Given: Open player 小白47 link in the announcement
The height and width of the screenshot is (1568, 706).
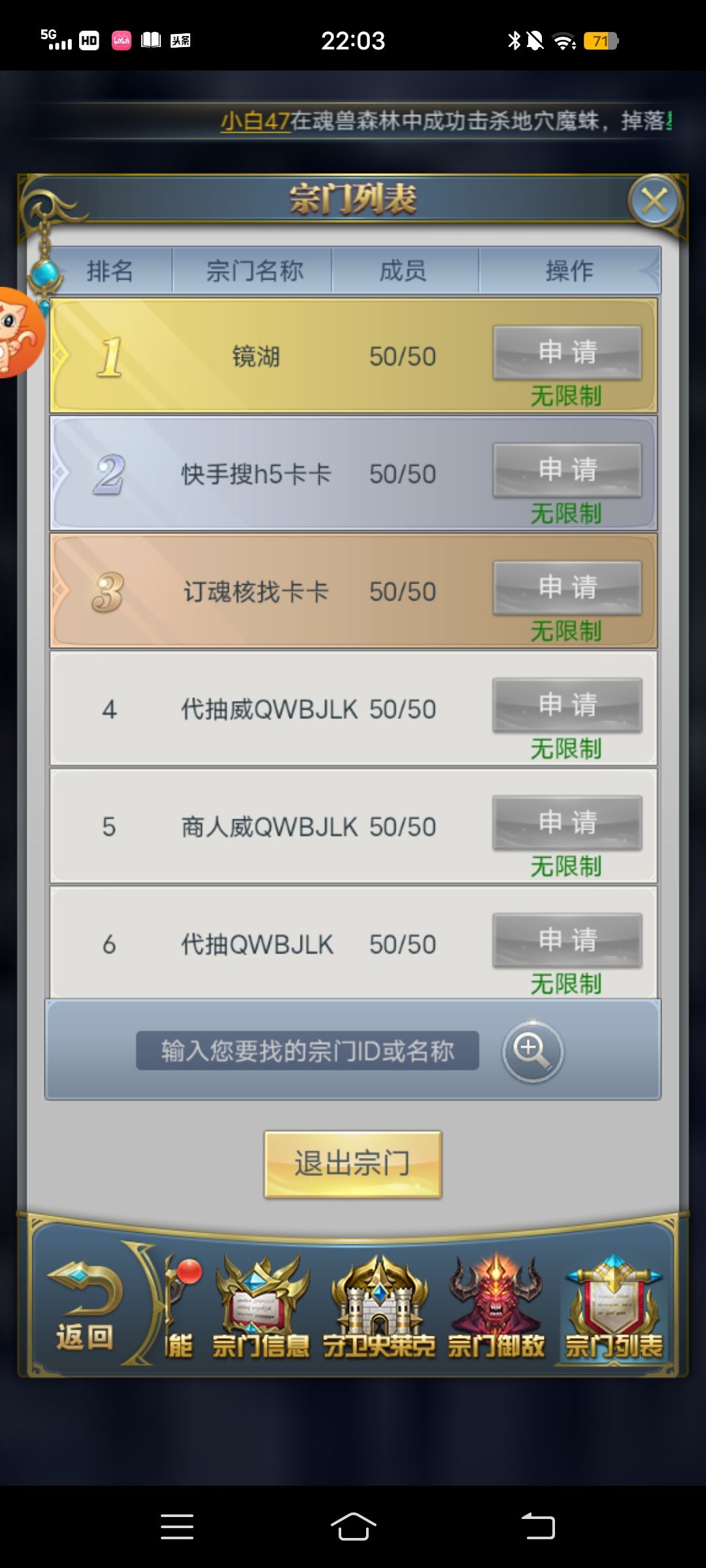Looking at the screenshot, I should [255, 122].
